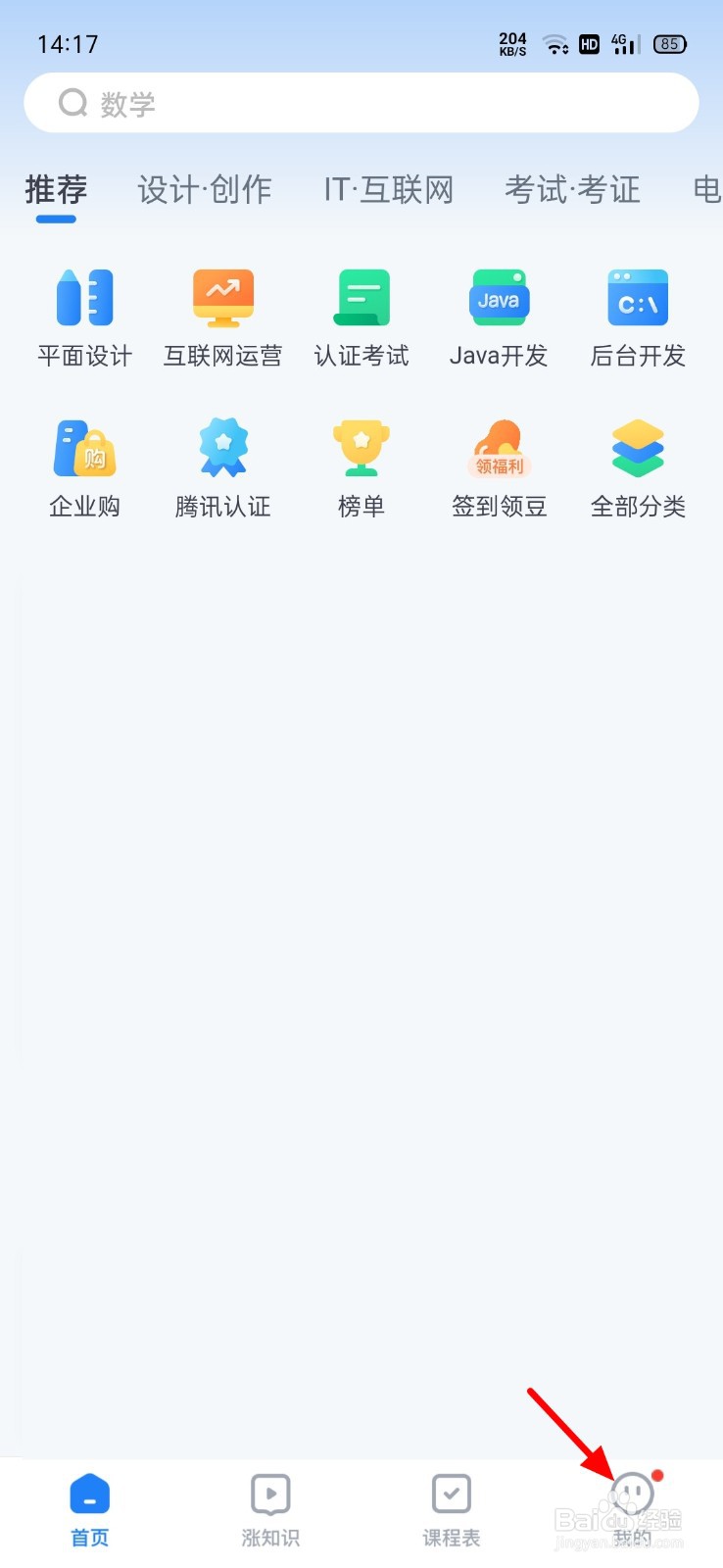Select the IT·互联网 tab
This screenshot has width=723, height=1568.
389,190
